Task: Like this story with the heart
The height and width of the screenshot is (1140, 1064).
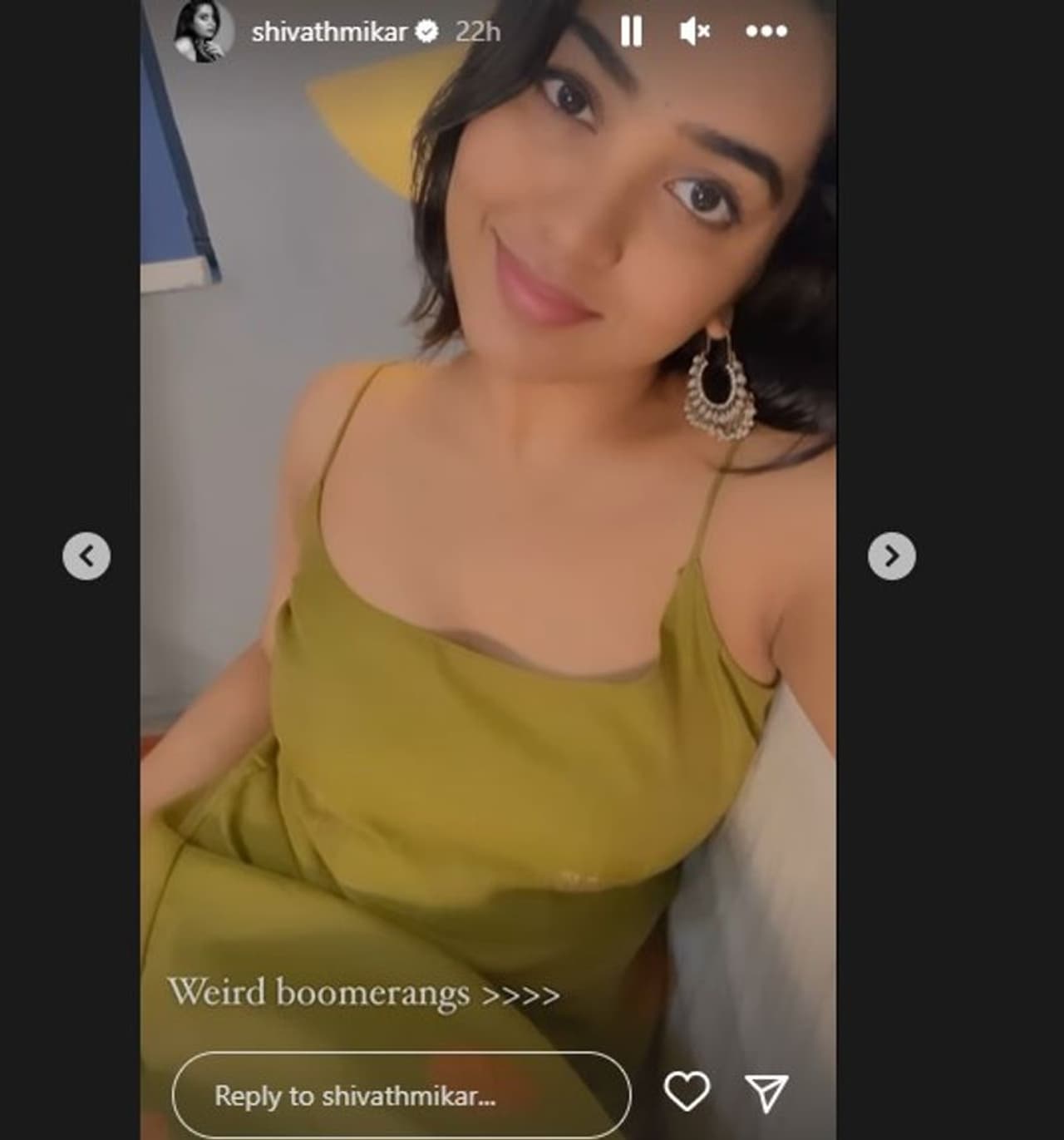Action: coord(687,1091)
